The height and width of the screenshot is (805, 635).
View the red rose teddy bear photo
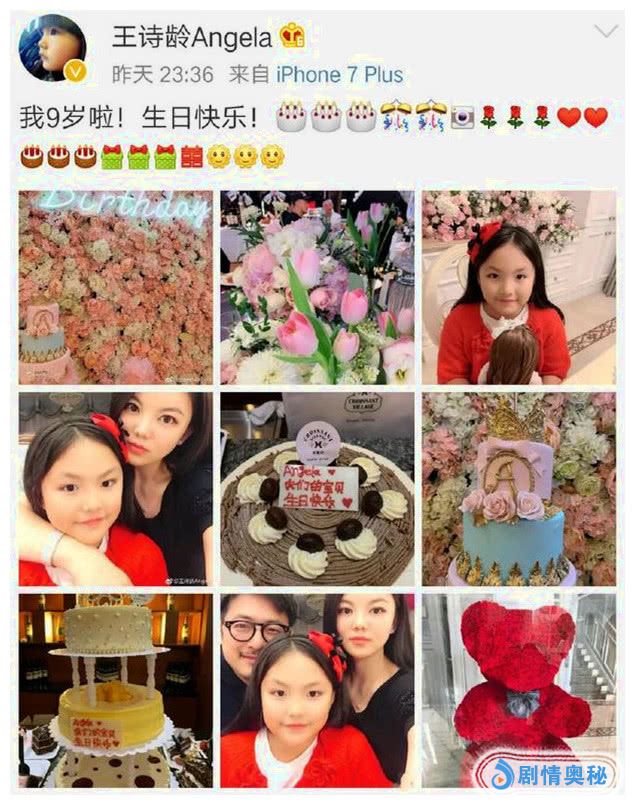pyautogui.click(x=518, y=690)
